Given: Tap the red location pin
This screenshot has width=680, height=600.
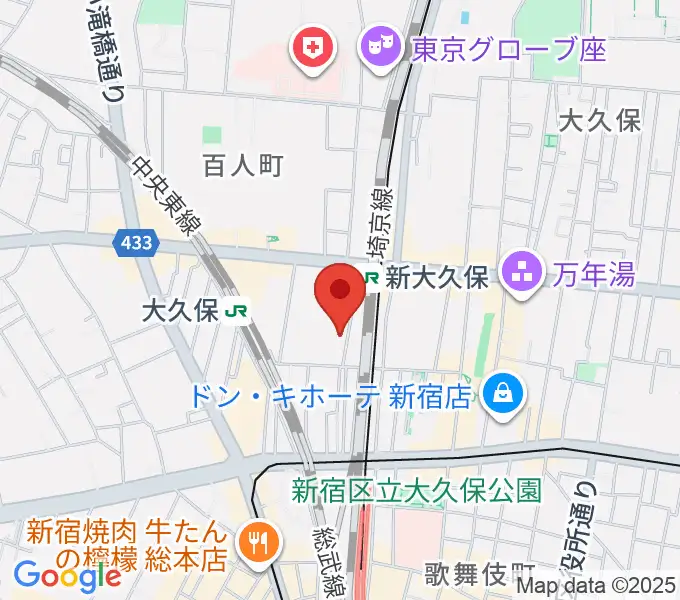Looking at the screenshot, I should [340, 294].
